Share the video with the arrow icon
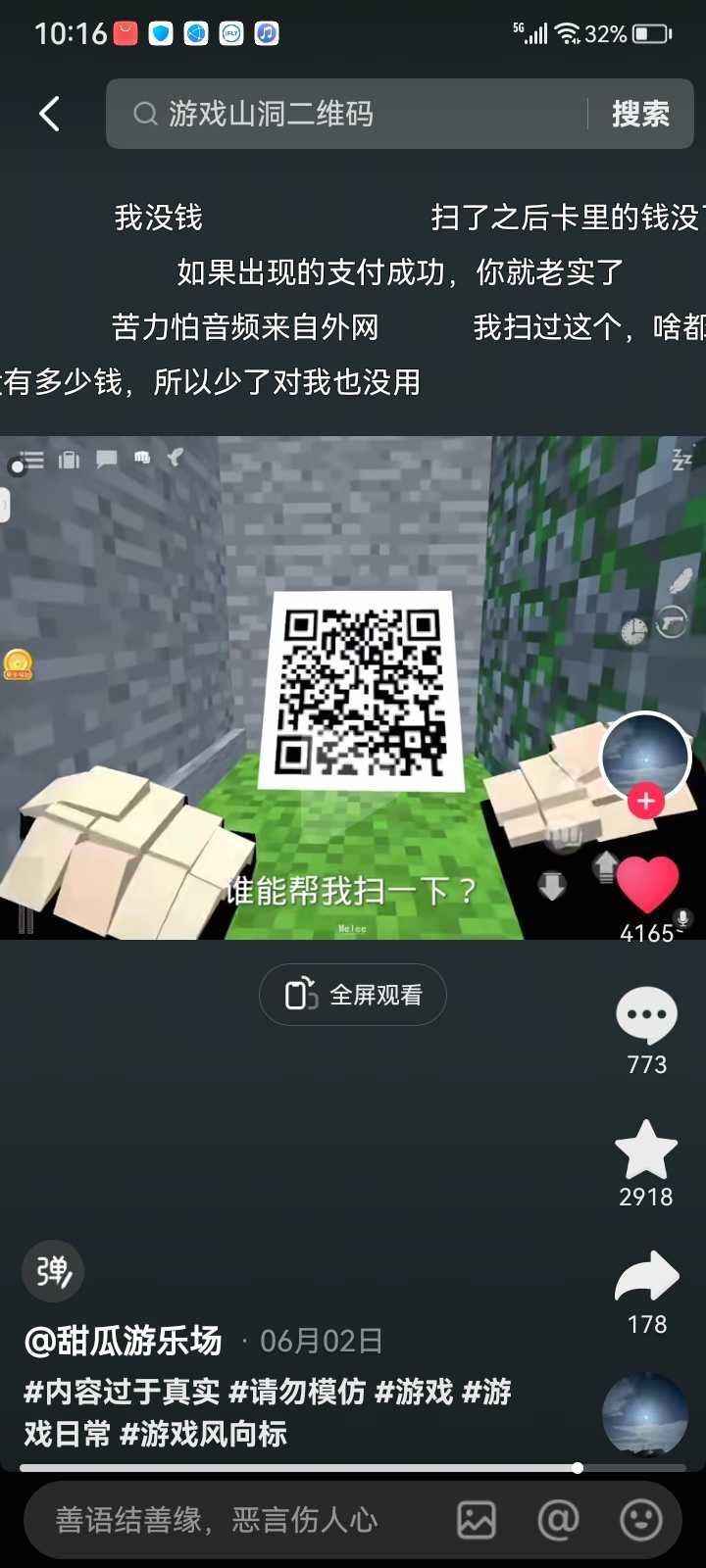The height and width of the screenshot is (1568, 706). pos(646,1278)
